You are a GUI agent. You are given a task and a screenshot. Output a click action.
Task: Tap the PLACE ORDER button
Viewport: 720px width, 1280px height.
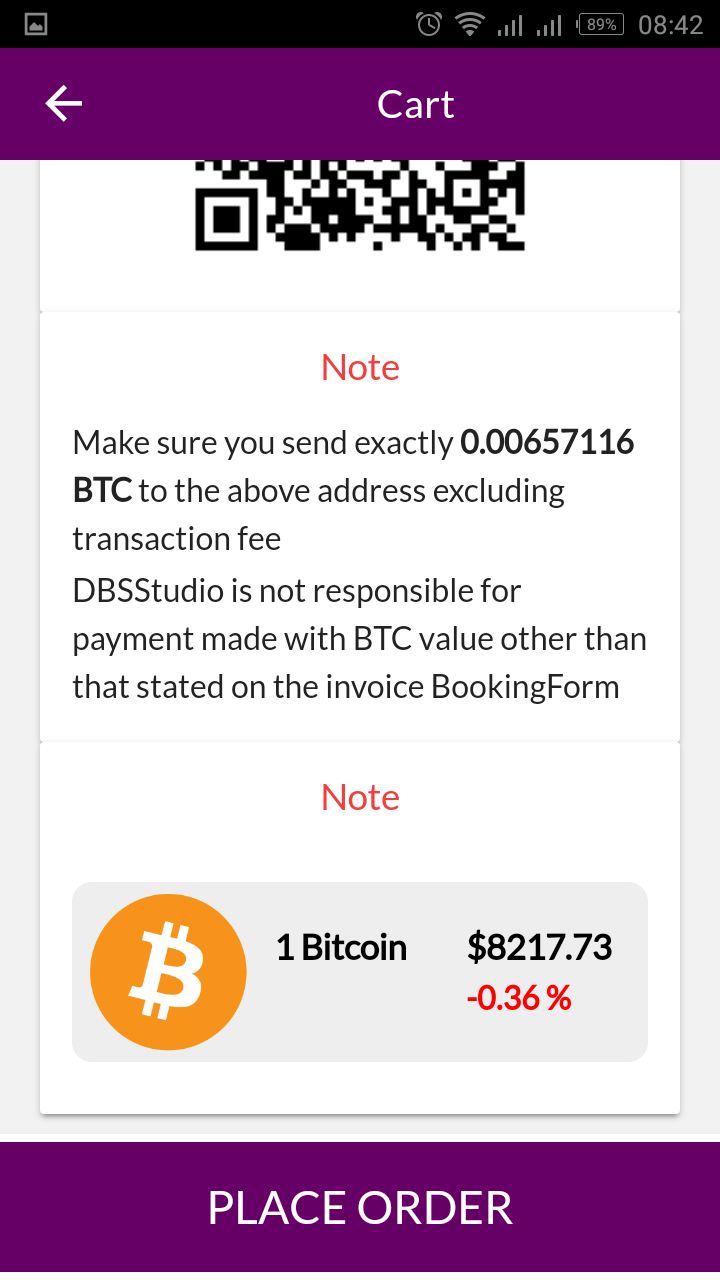[360, 1207]
